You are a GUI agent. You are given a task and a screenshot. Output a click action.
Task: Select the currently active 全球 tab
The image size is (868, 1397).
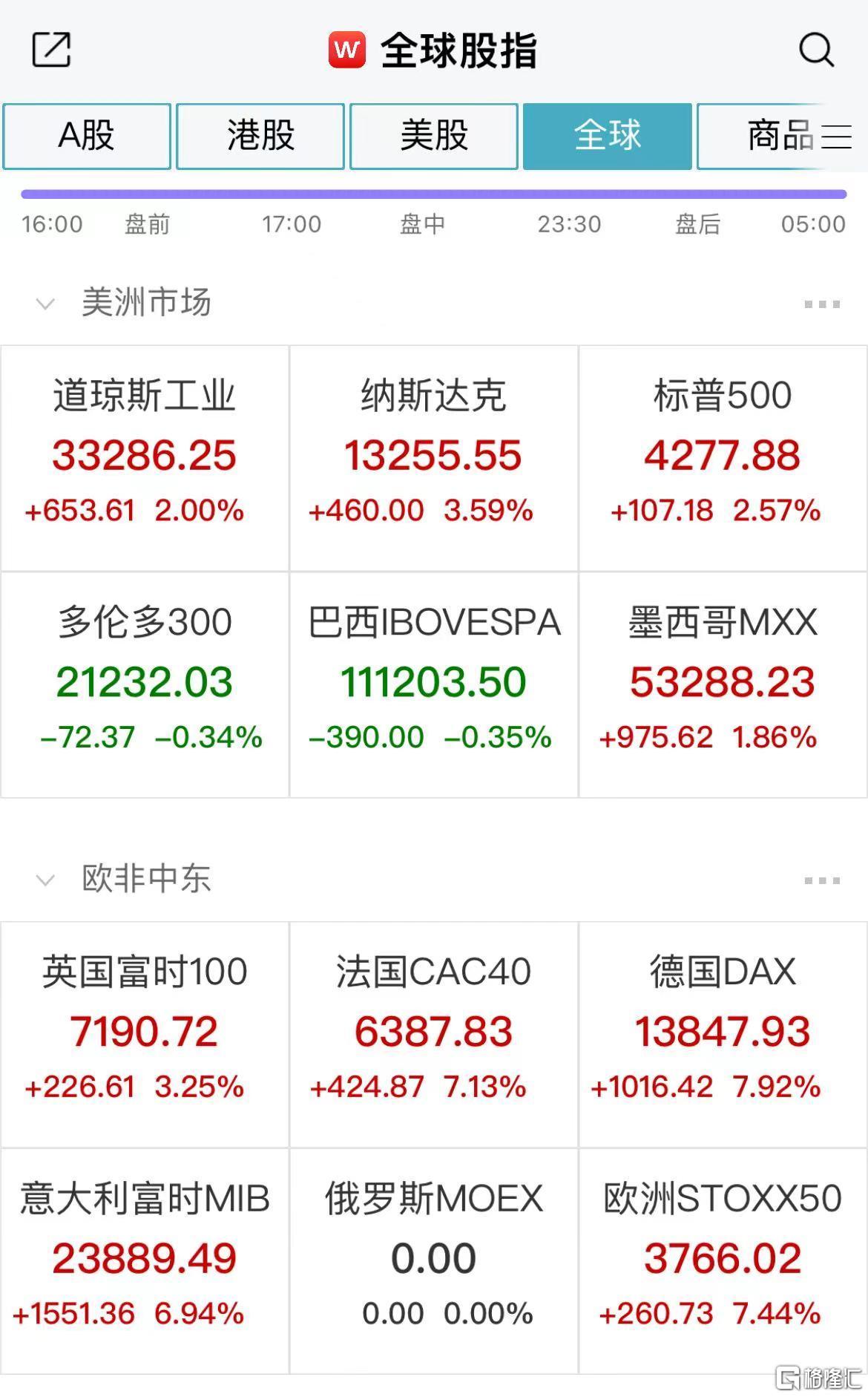(x=607, y=136)
